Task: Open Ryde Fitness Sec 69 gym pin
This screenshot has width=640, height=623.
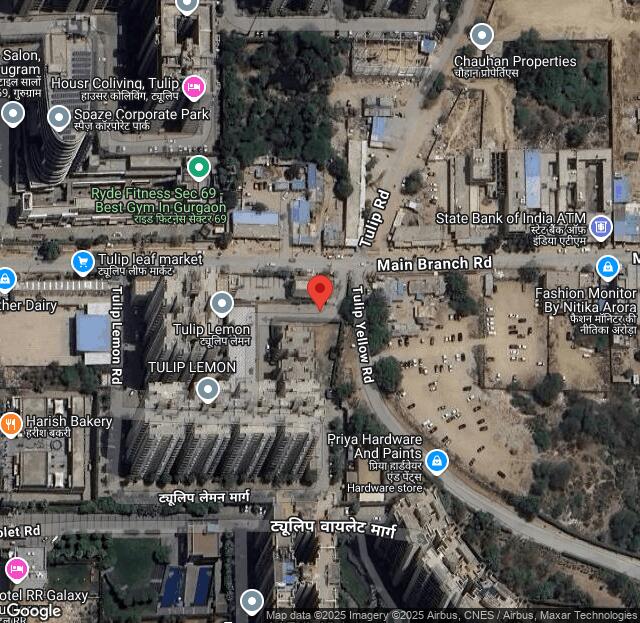Action: click(199, 166)
